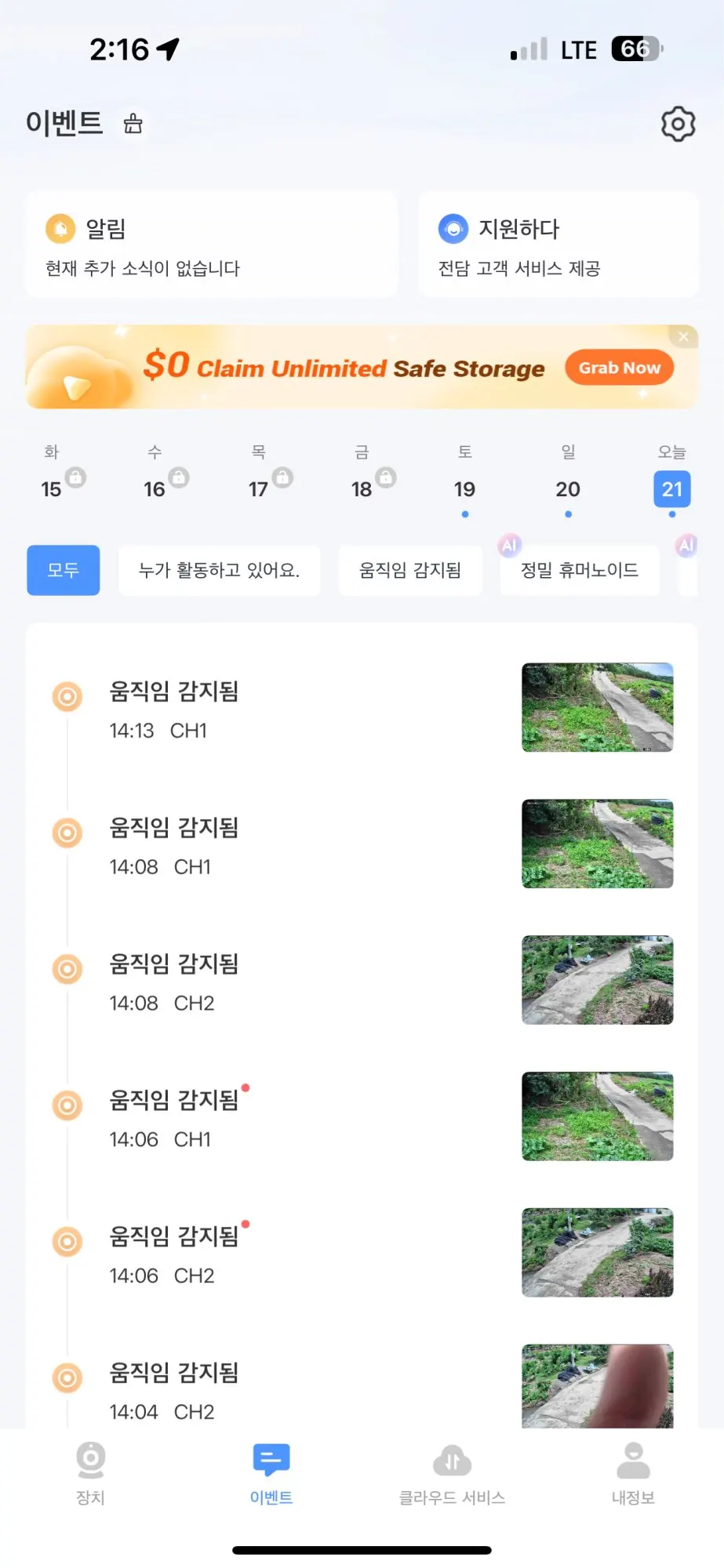Image resolution: width=724 pixels, height=1568 pixels.
Task: Select date 20 in the calendar strip
Action: [x=568, y=489]
